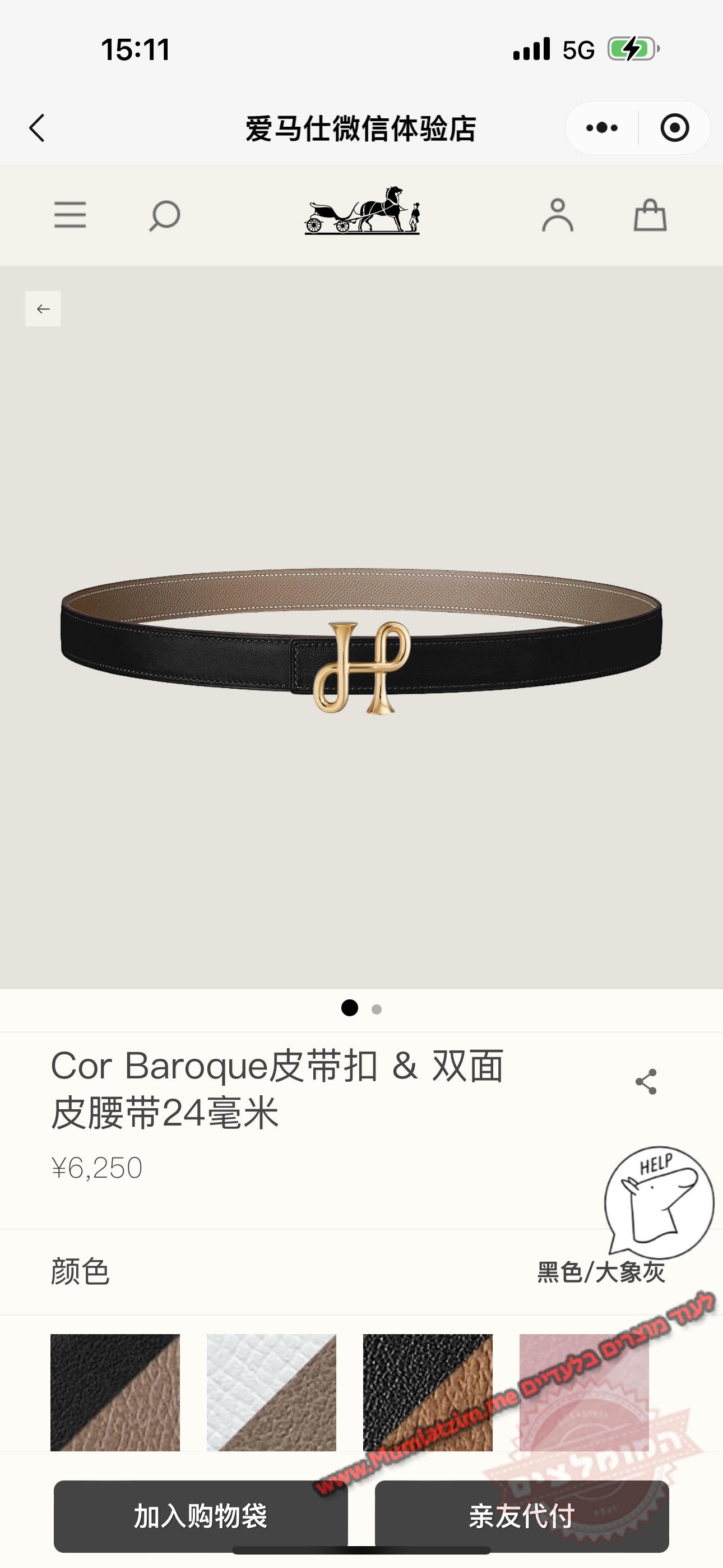Share the Cor Baroque belt
The height and width of the screenshot is (1568, 723).
tap(646, 1082)
